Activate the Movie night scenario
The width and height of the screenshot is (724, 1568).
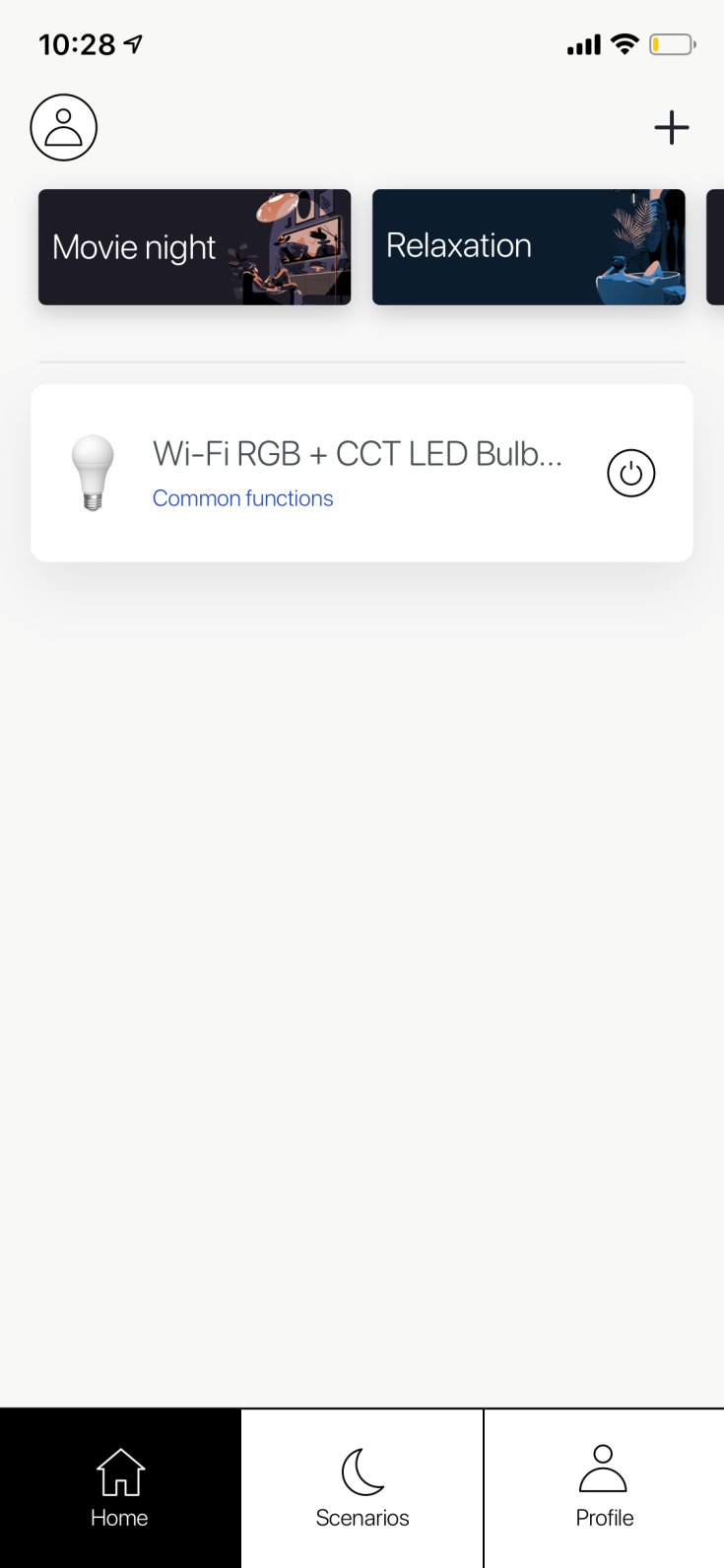(x=194, y=247)
